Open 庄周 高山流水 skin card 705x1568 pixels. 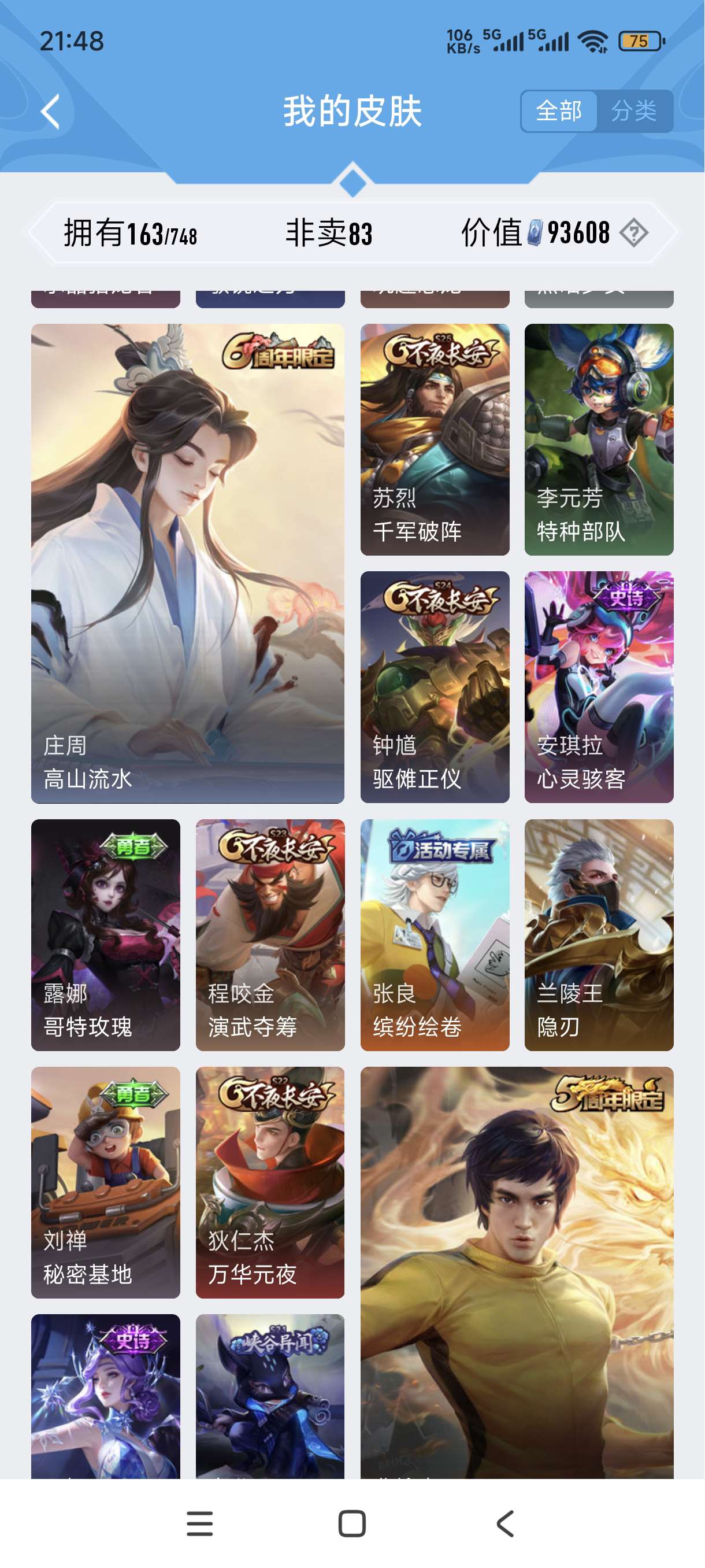pyautogui.click(x=187, y=563)
